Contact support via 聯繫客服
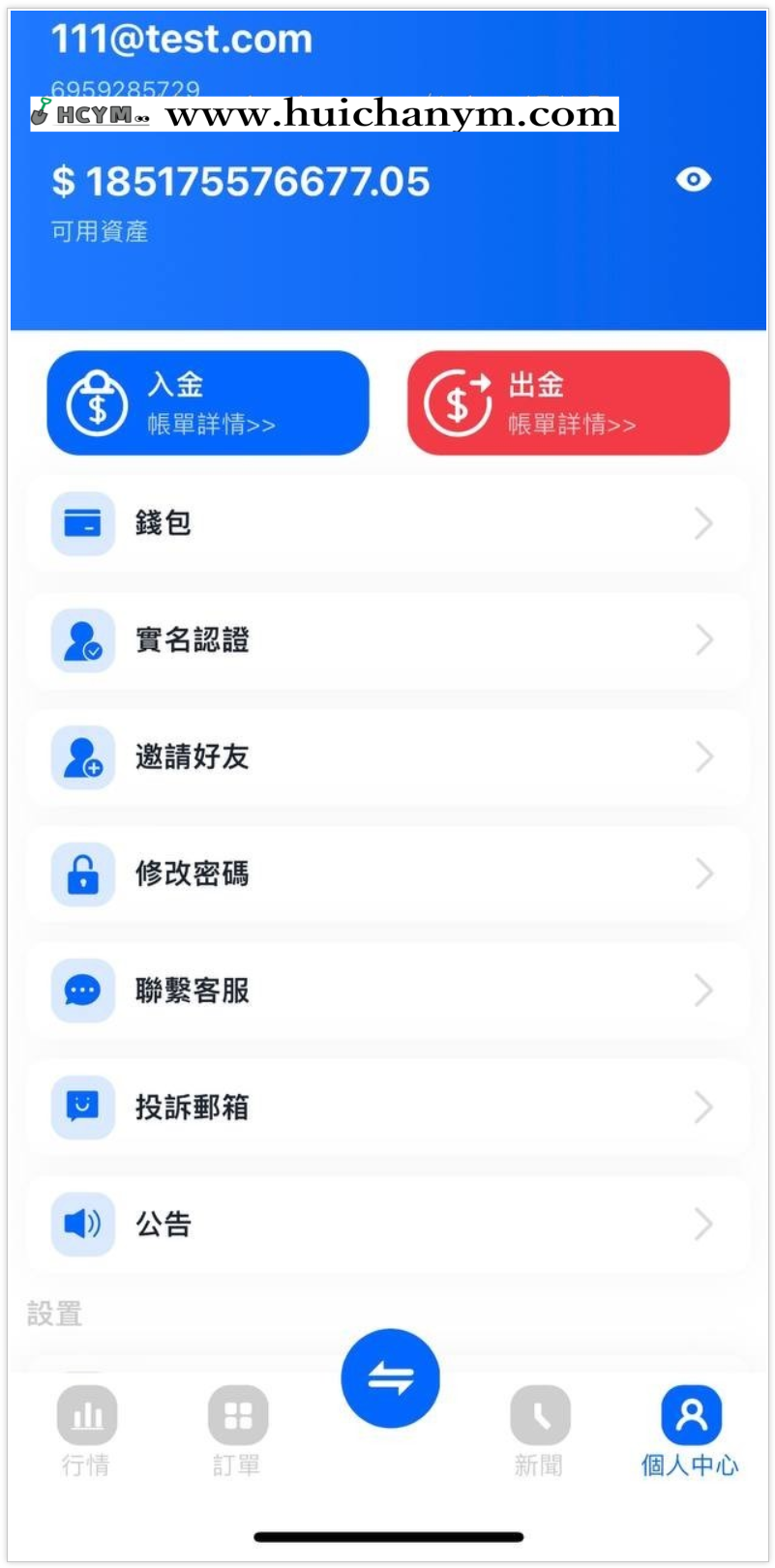Viewport: 775px width, 1568px height. [387, 991]
